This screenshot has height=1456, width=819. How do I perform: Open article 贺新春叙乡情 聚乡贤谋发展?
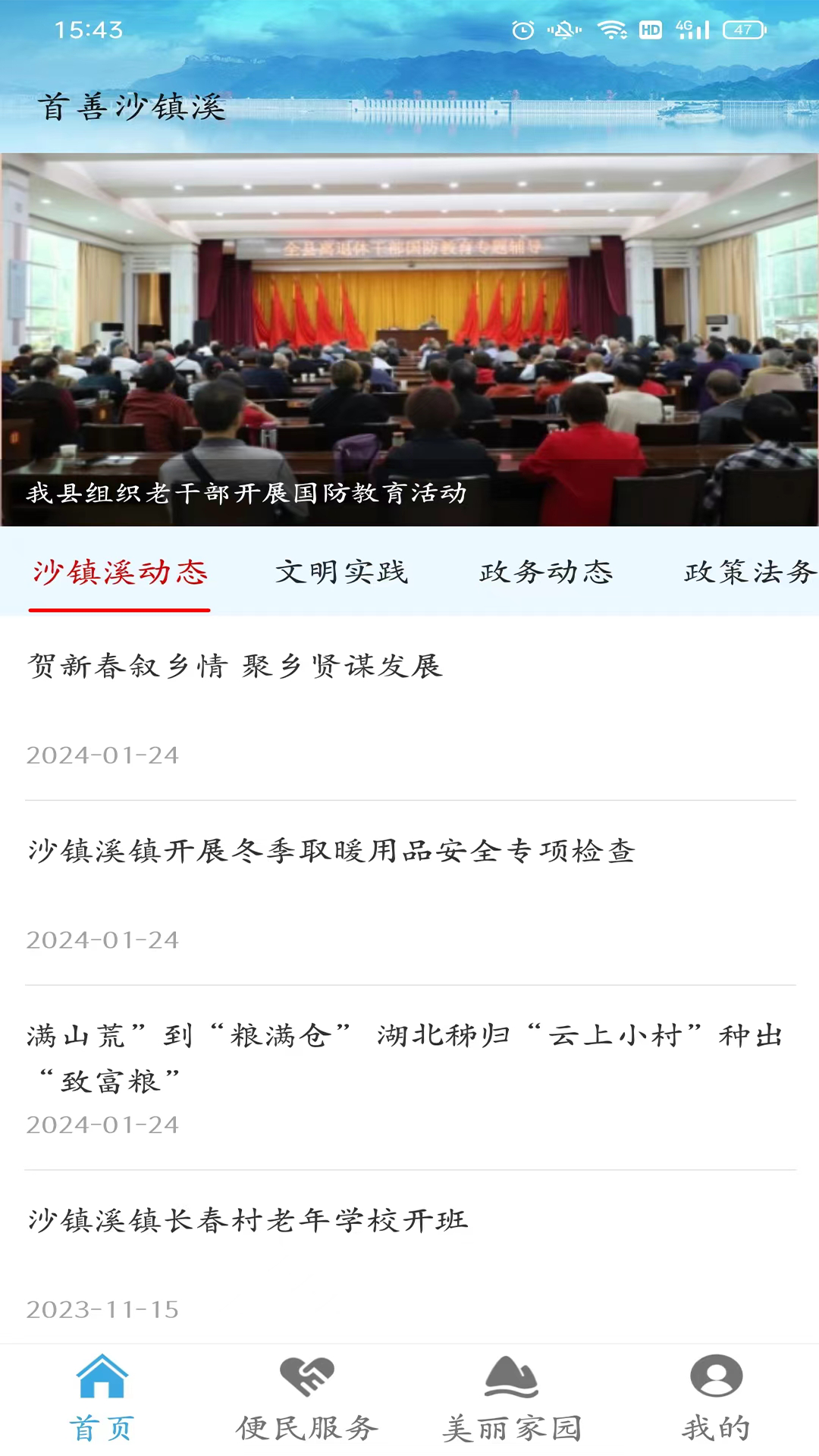[x=235, y=667]
